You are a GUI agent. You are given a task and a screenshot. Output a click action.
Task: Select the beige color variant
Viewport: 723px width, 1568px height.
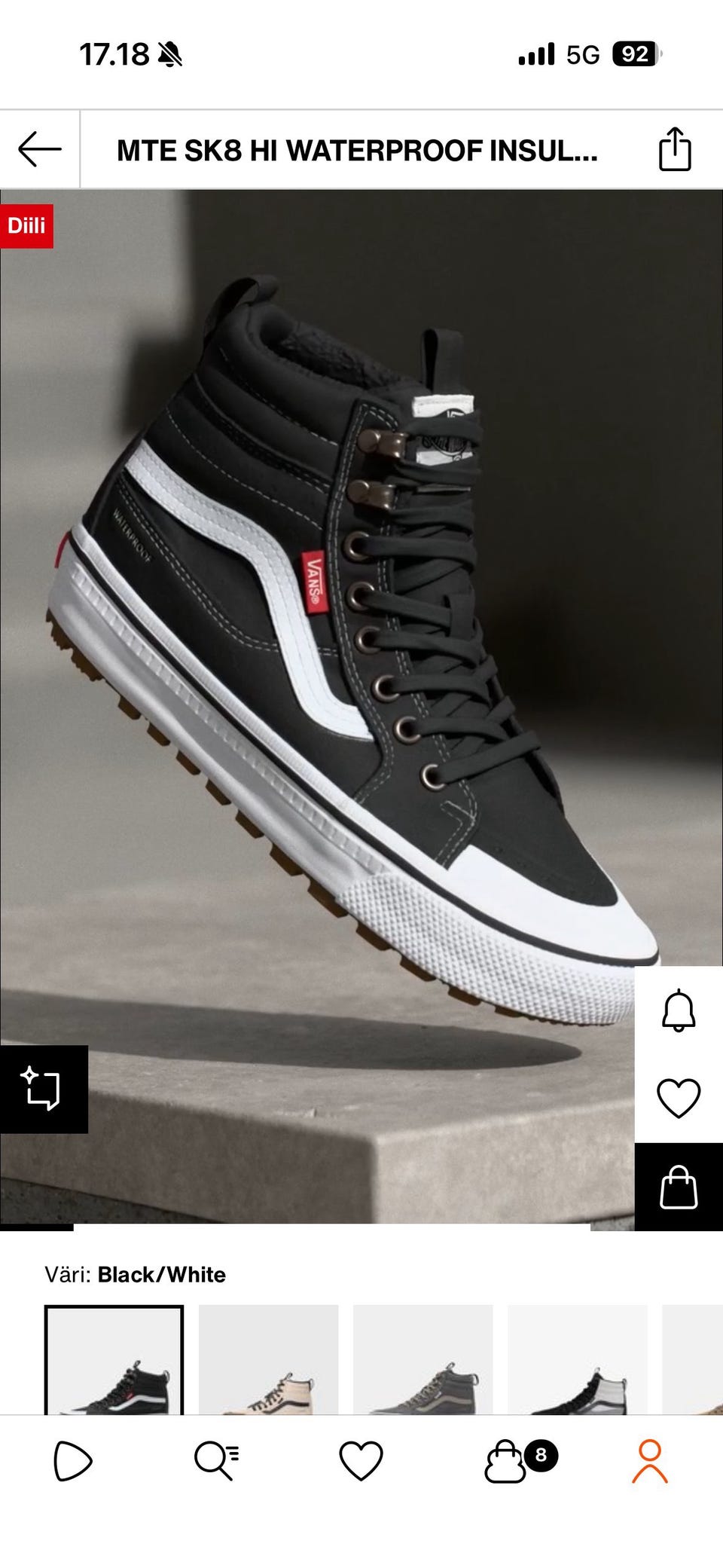(268, 1359)
